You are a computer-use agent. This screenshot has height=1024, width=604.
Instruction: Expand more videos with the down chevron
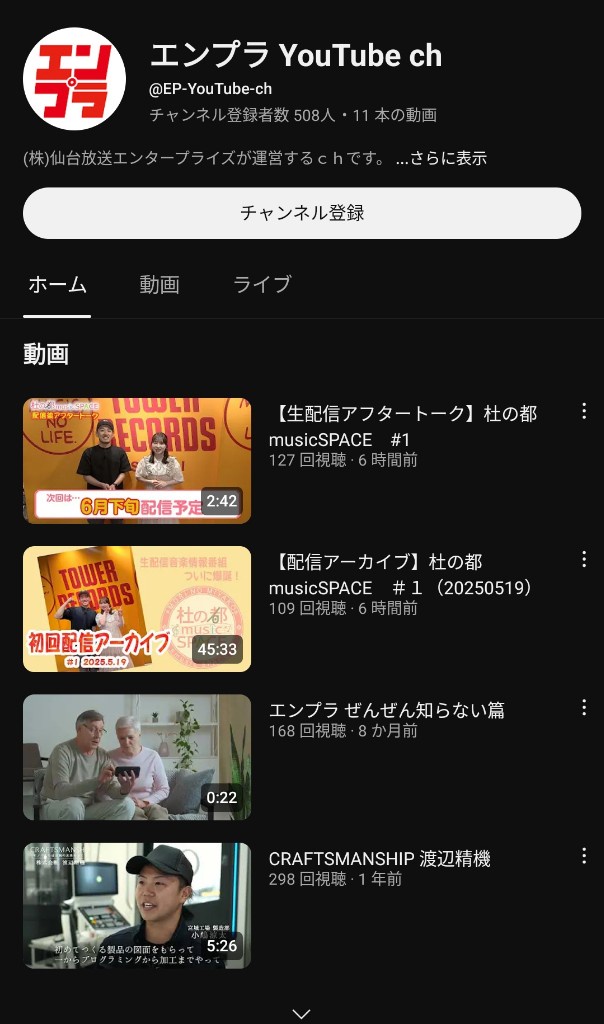(302, 1013)
